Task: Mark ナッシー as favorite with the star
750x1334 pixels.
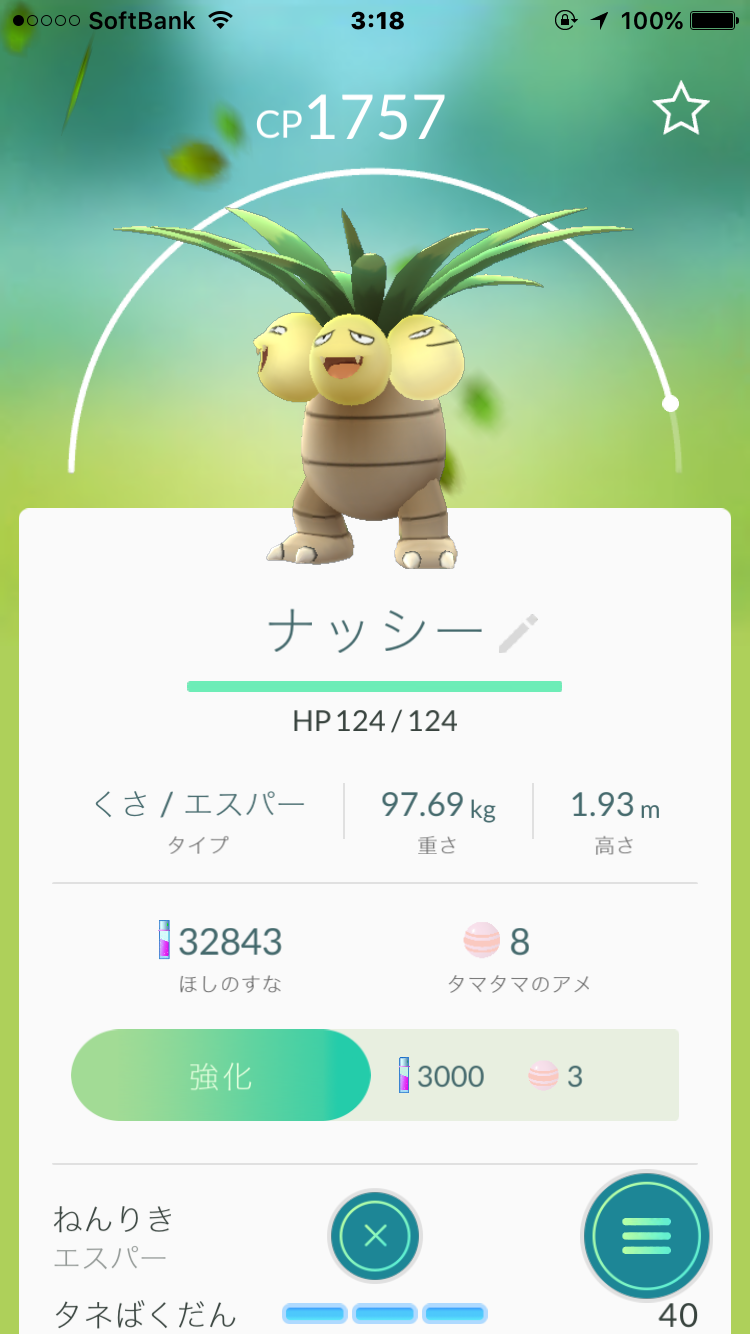Action: click(681, 111)
